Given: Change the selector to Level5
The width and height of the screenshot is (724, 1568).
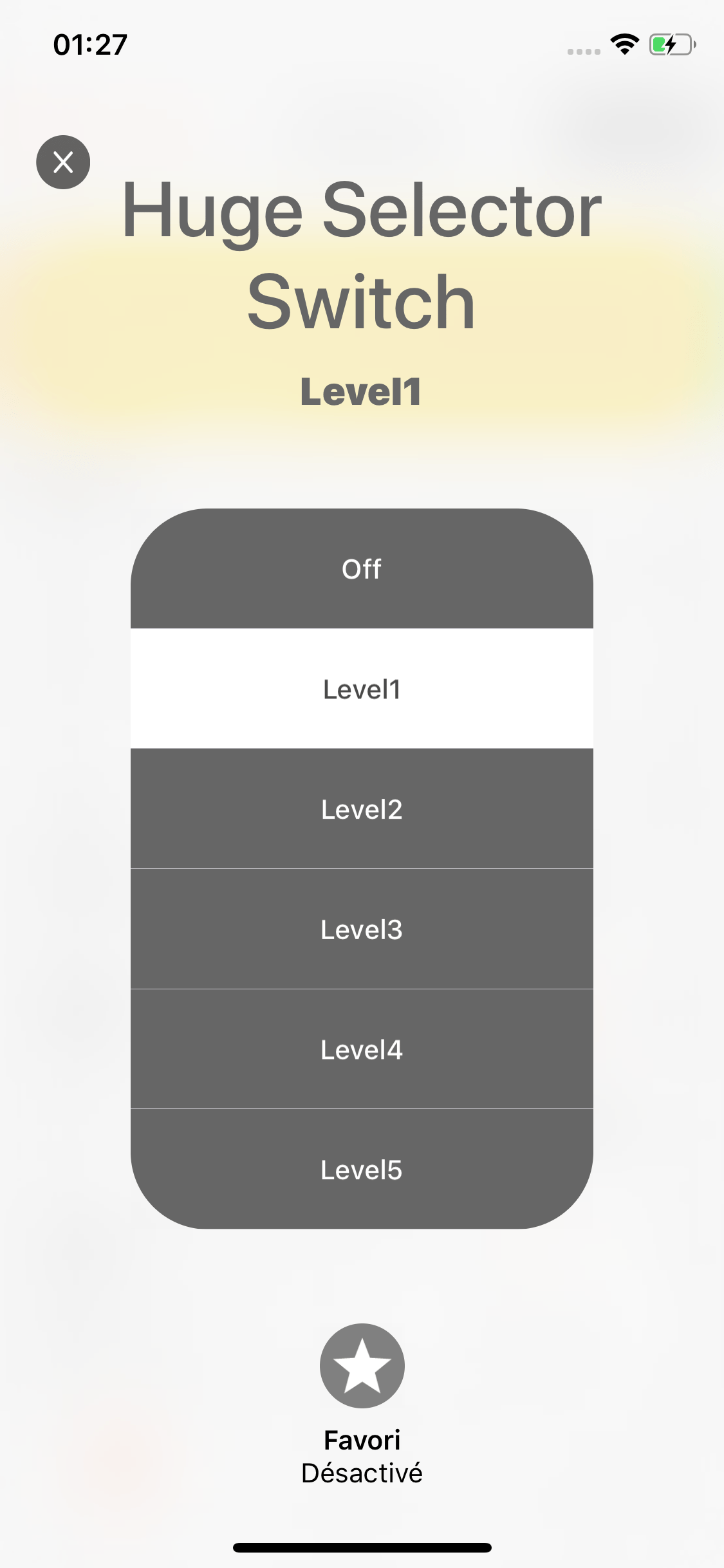Looking at the screenshot, I should [362, 1170].
